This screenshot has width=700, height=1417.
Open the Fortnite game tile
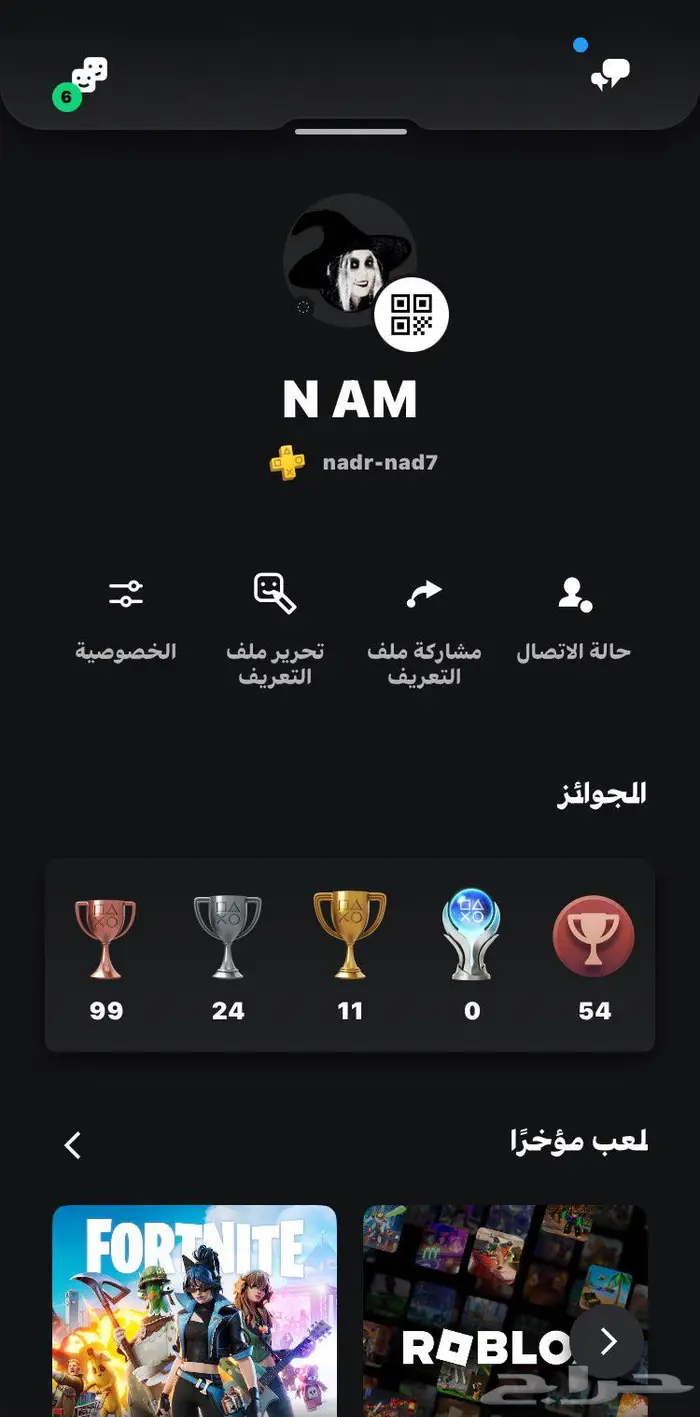(x=194, y=1310)
